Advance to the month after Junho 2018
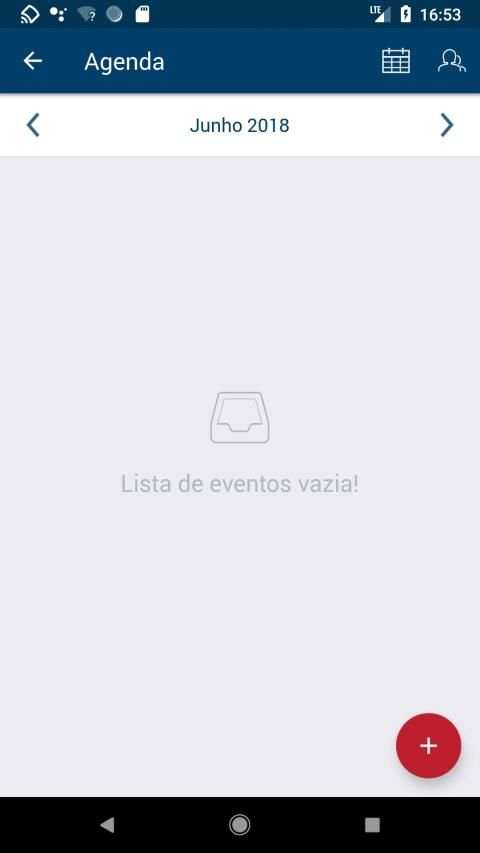Screen dimensions: 480x853 pos(447,125)
